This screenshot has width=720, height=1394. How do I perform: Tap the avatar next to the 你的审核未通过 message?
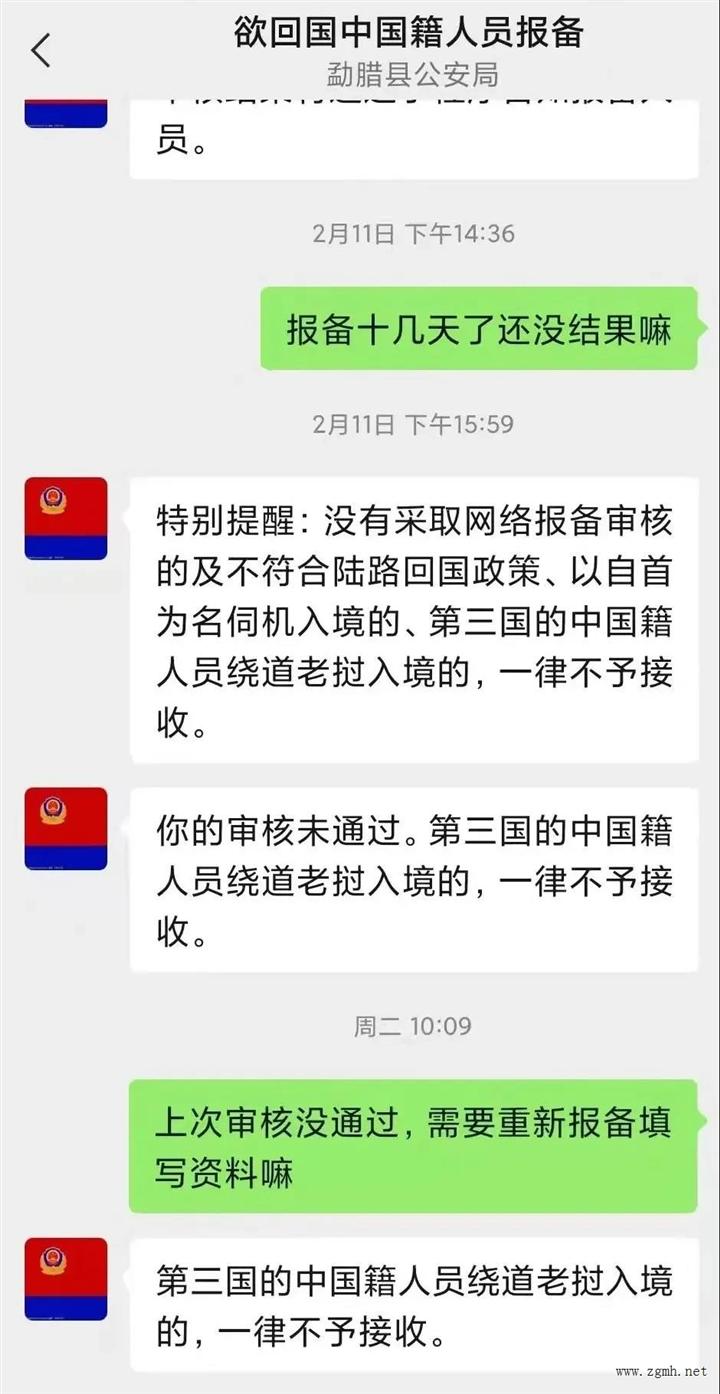66,828
